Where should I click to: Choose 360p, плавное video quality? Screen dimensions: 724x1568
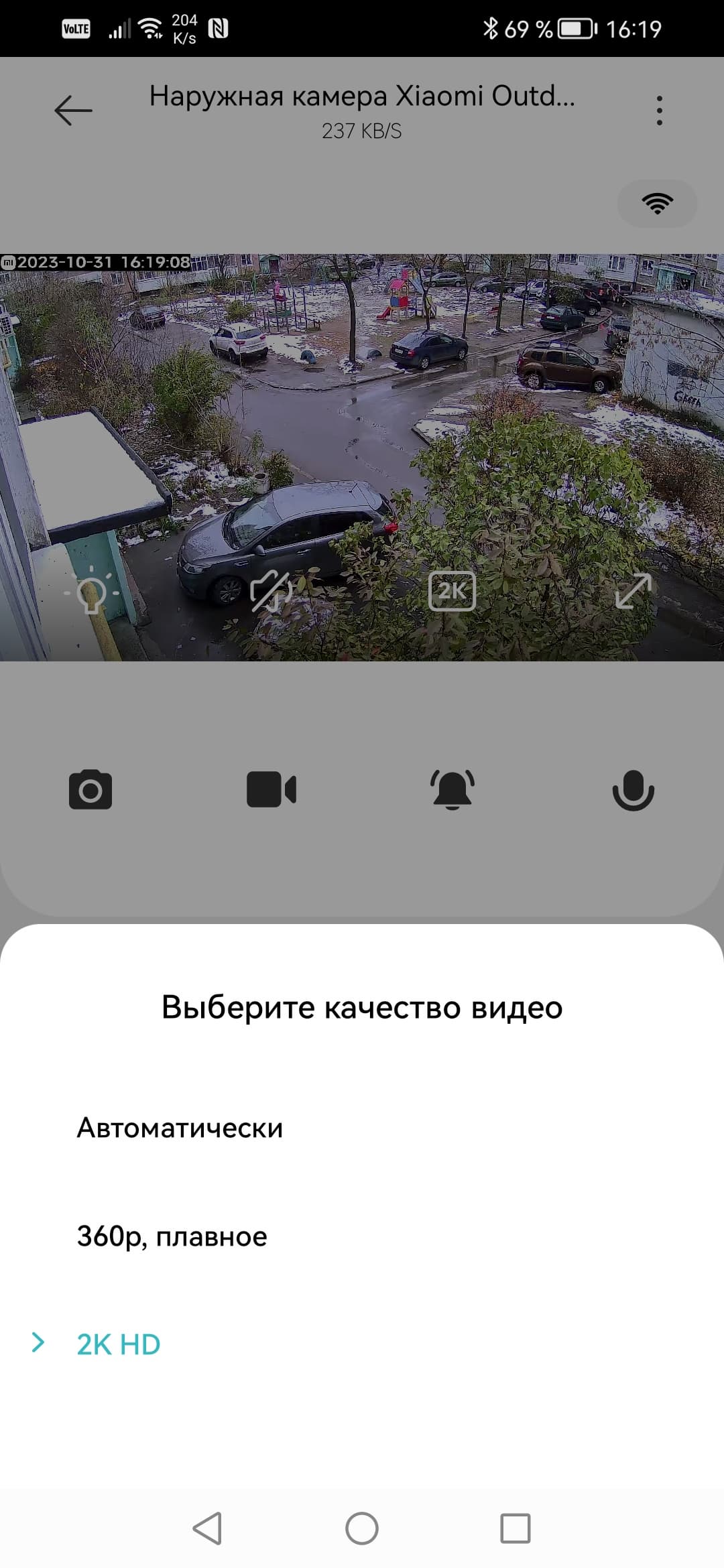coord(172,1237)
